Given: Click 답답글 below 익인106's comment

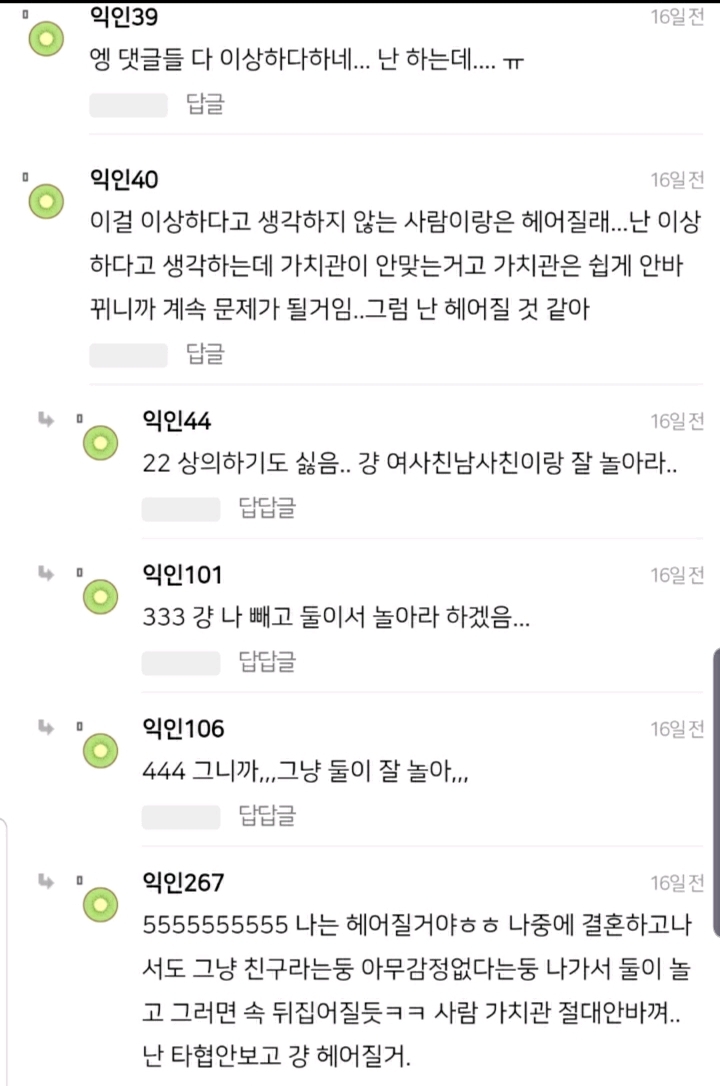Looking at the screenshot, I should point(266,815).
